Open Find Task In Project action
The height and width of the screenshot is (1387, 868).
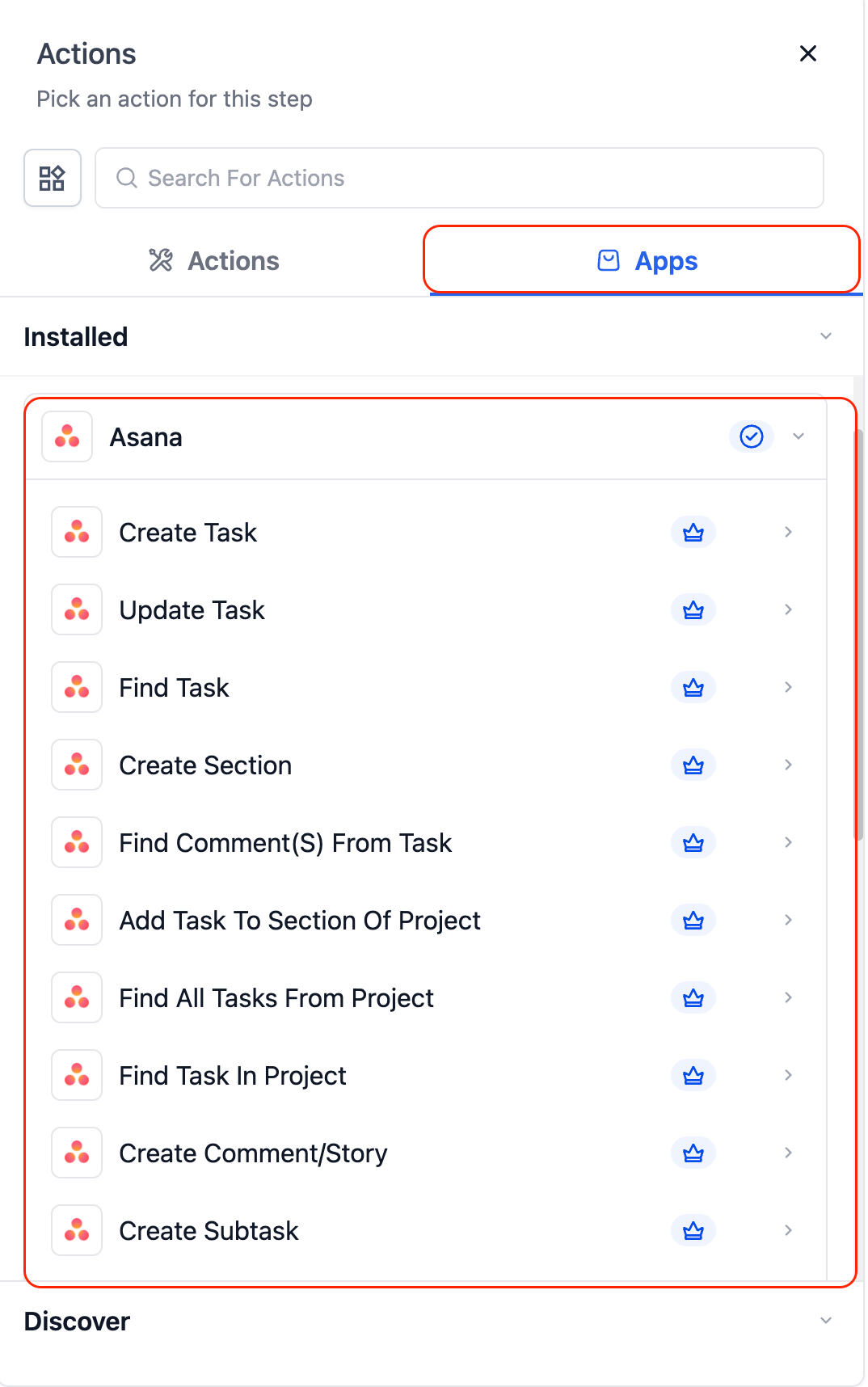[233, 1076]
